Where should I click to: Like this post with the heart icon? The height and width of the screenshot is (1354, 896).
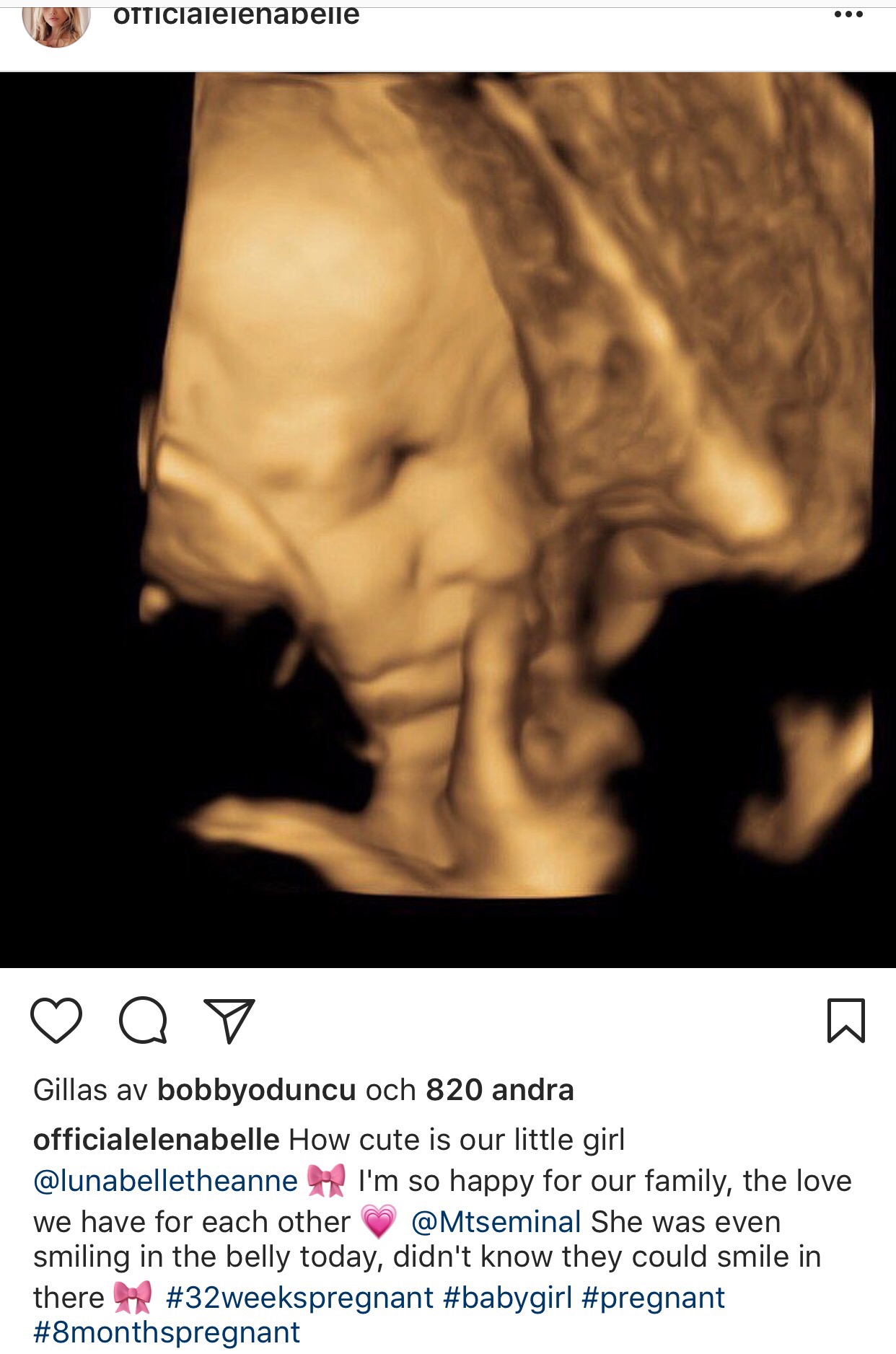point(56,1020)
